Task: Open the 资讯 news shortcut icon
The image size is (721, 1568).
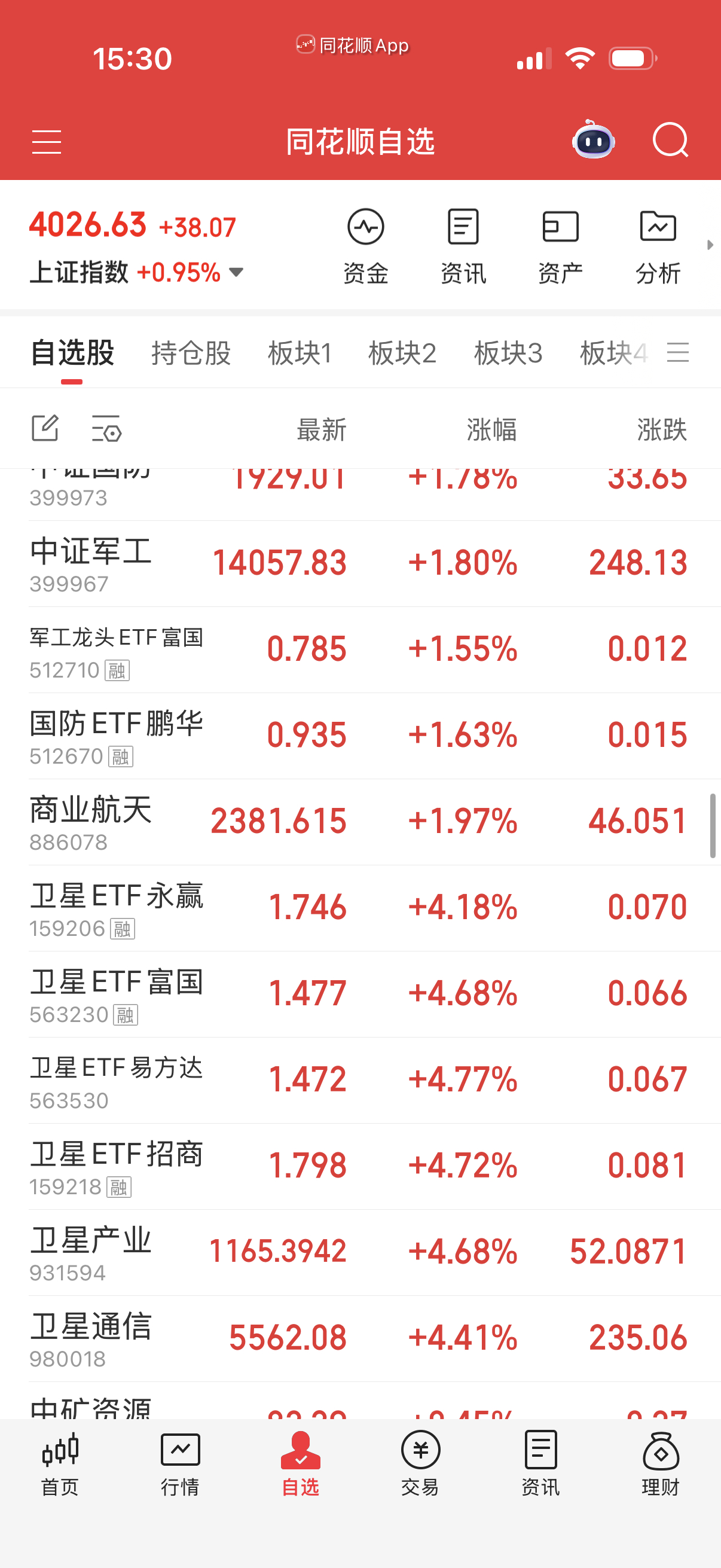Action: tap(463, 243)
